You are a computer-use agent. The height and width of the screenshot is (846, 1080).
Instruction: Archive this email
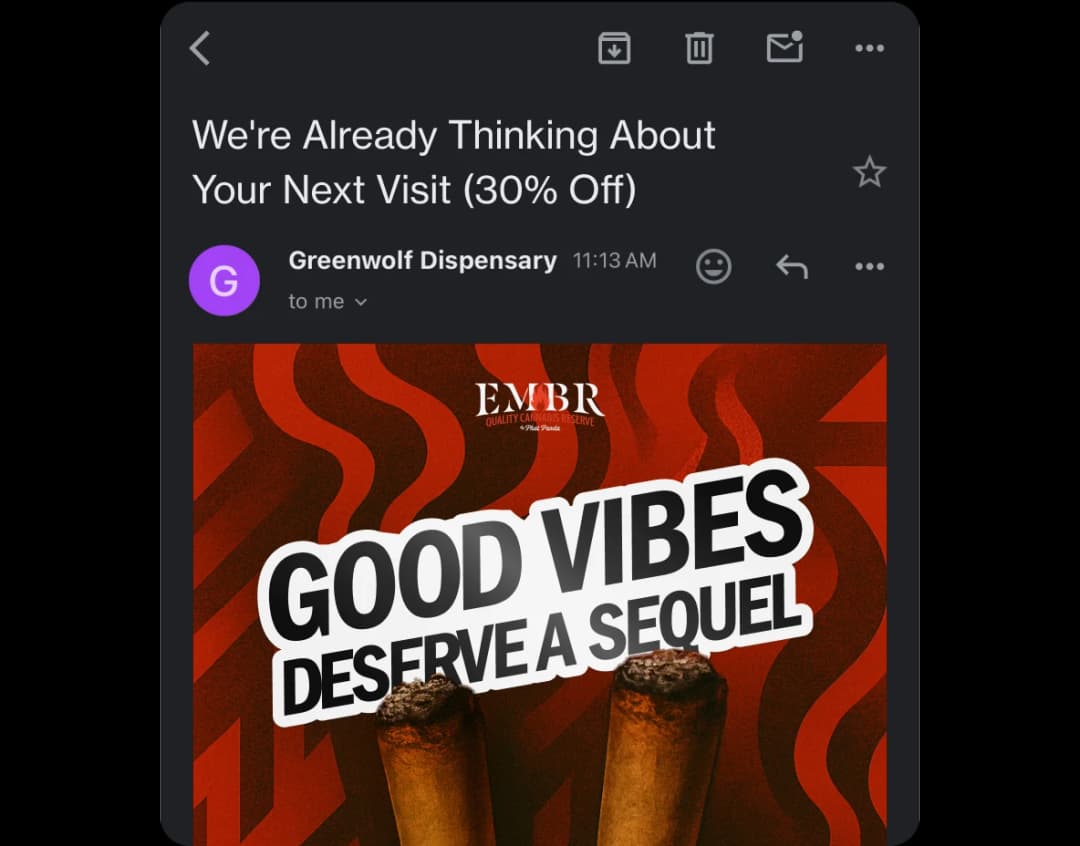[614, 48]
